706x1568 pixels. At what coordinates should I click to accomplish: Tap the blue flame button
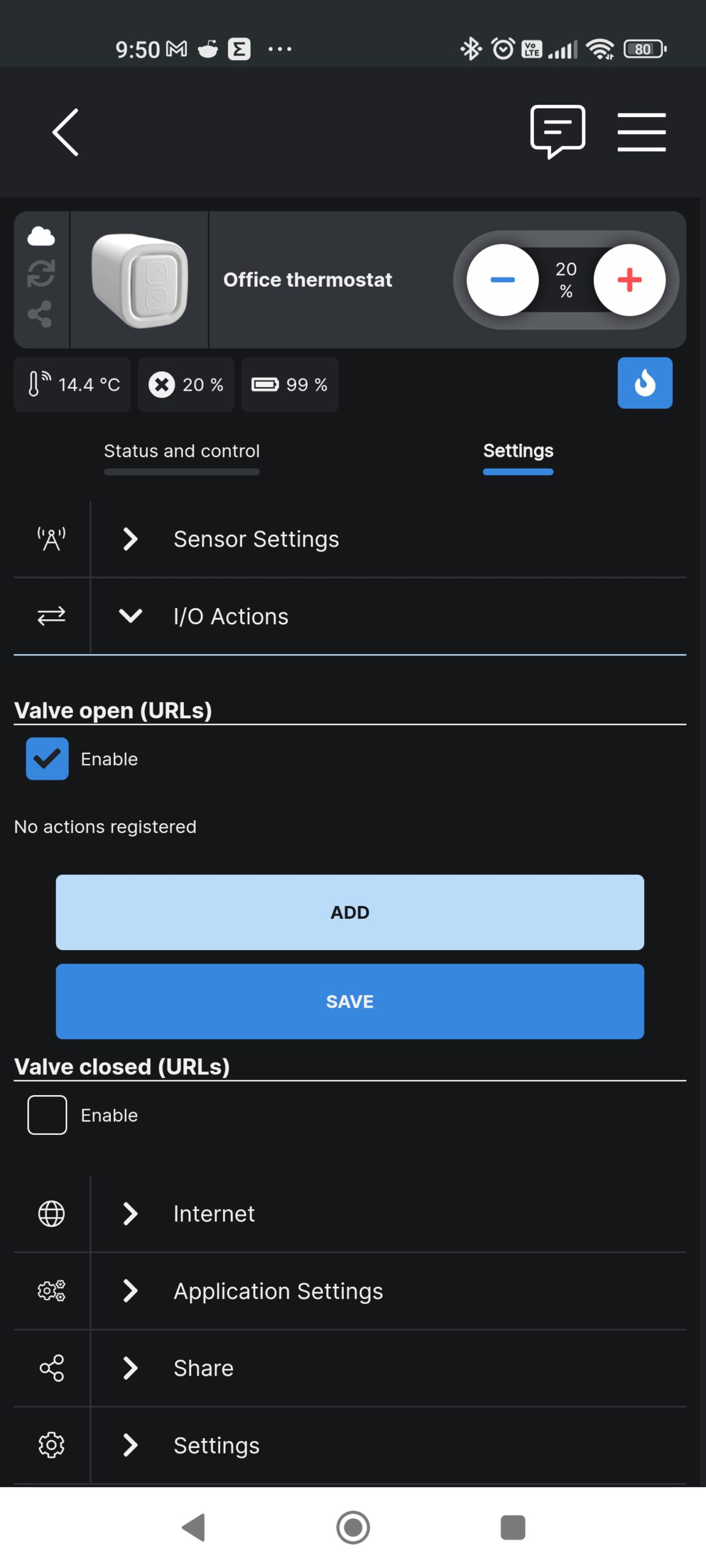(645, 383)
